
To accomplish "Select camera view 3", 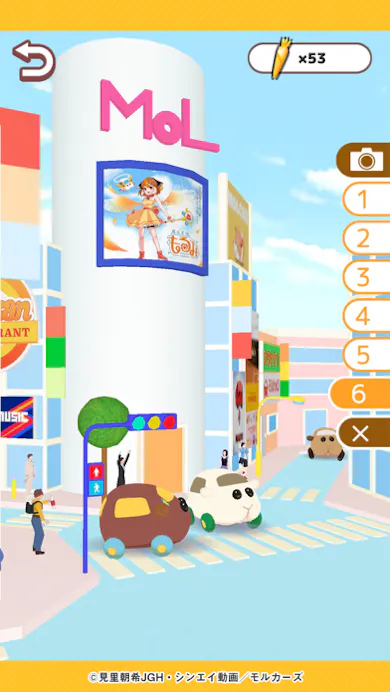I will [x=366, y=277].
